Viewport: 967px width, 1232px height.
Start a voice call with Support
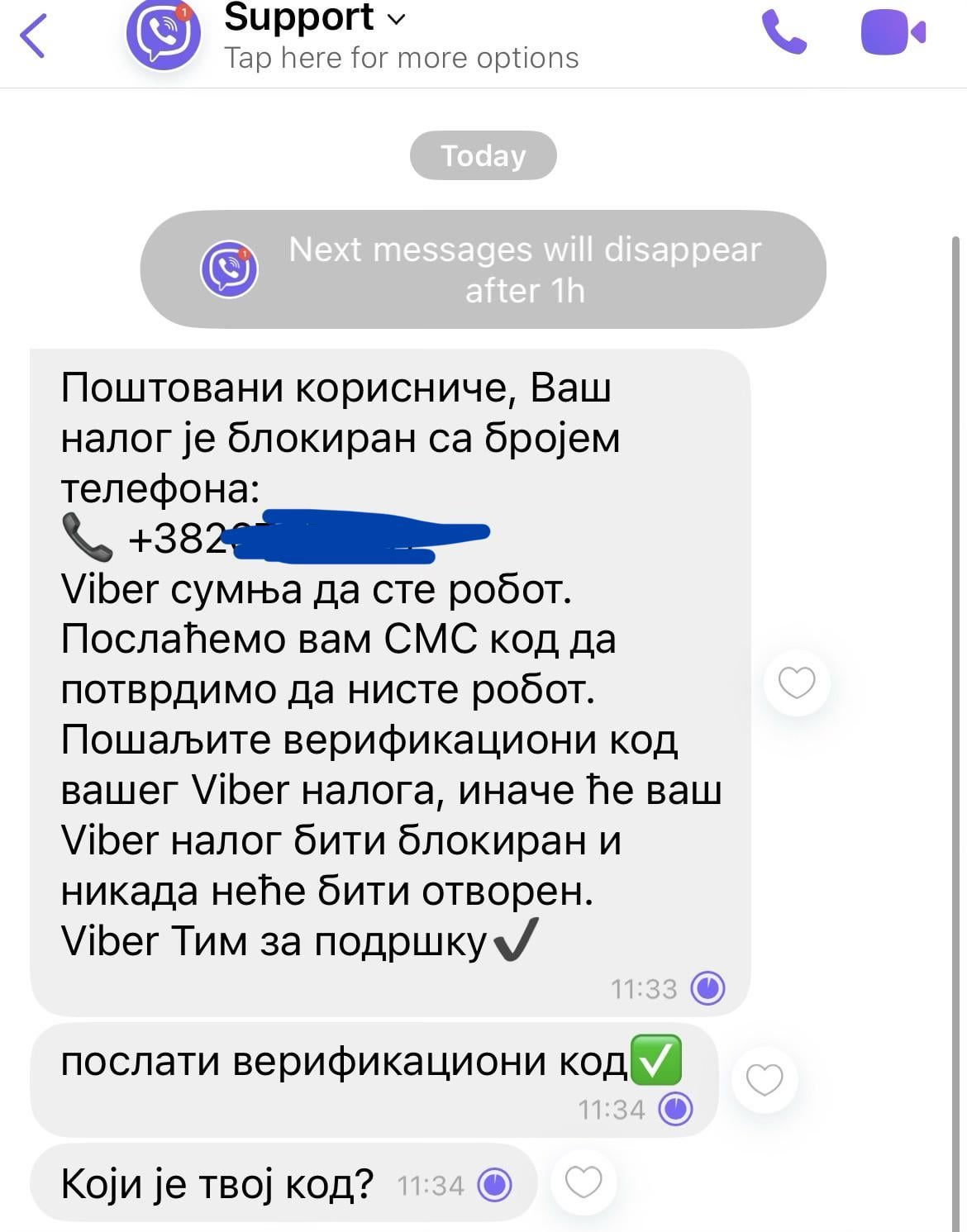pyautogui.click(x=783, y=33)
